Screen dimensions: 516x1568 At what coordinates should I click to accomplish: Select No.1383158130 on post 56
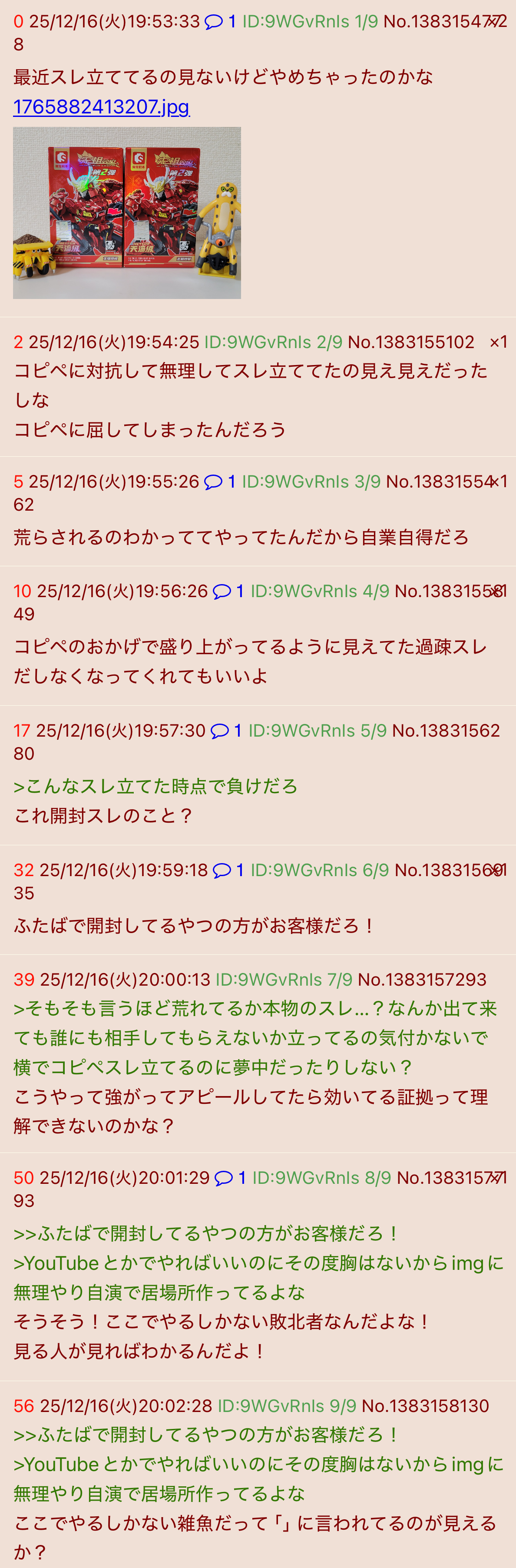(425, 1405)
